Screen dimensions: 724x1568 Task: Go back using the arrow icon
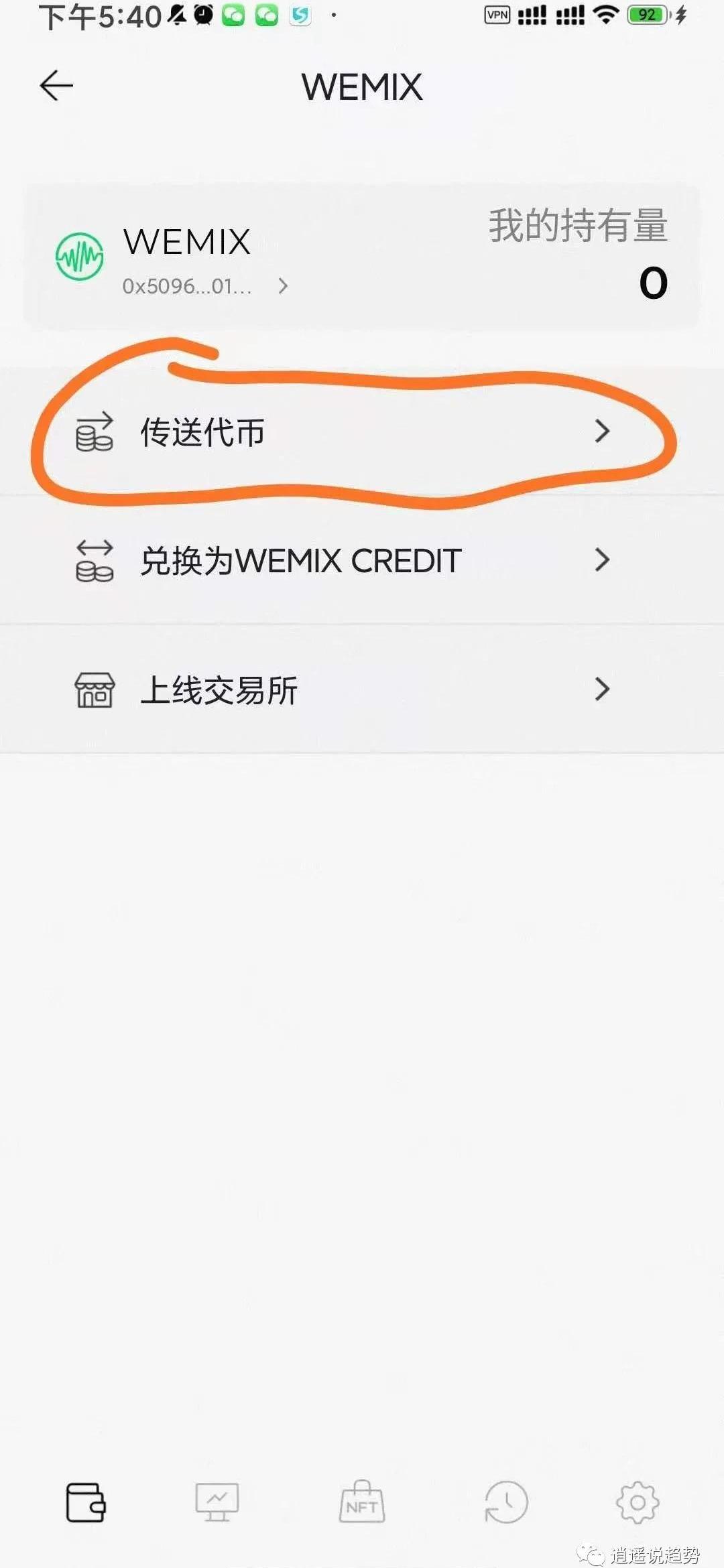pyautogui.click(x=56, y=86)
